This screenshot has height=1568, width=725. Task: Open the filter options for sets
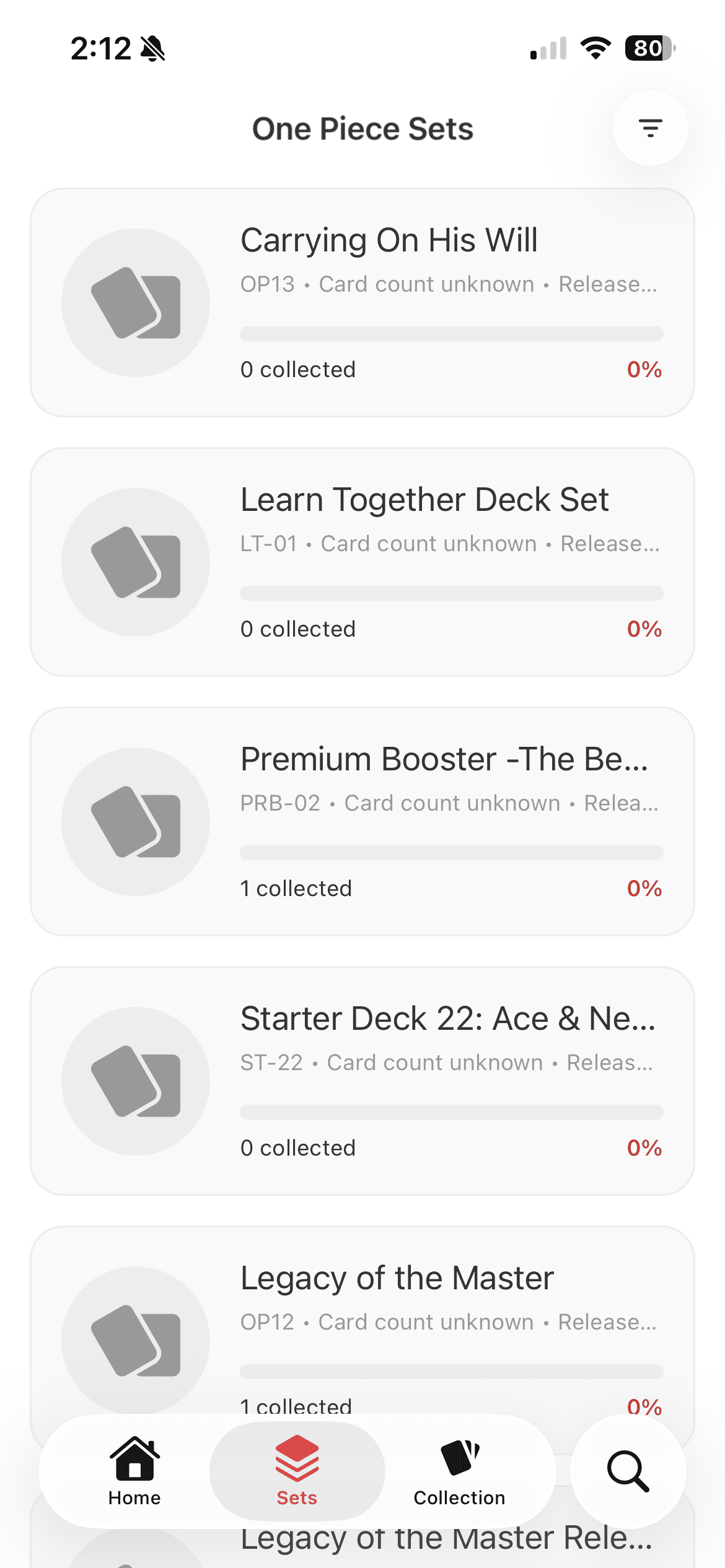(x=650, y=128)
